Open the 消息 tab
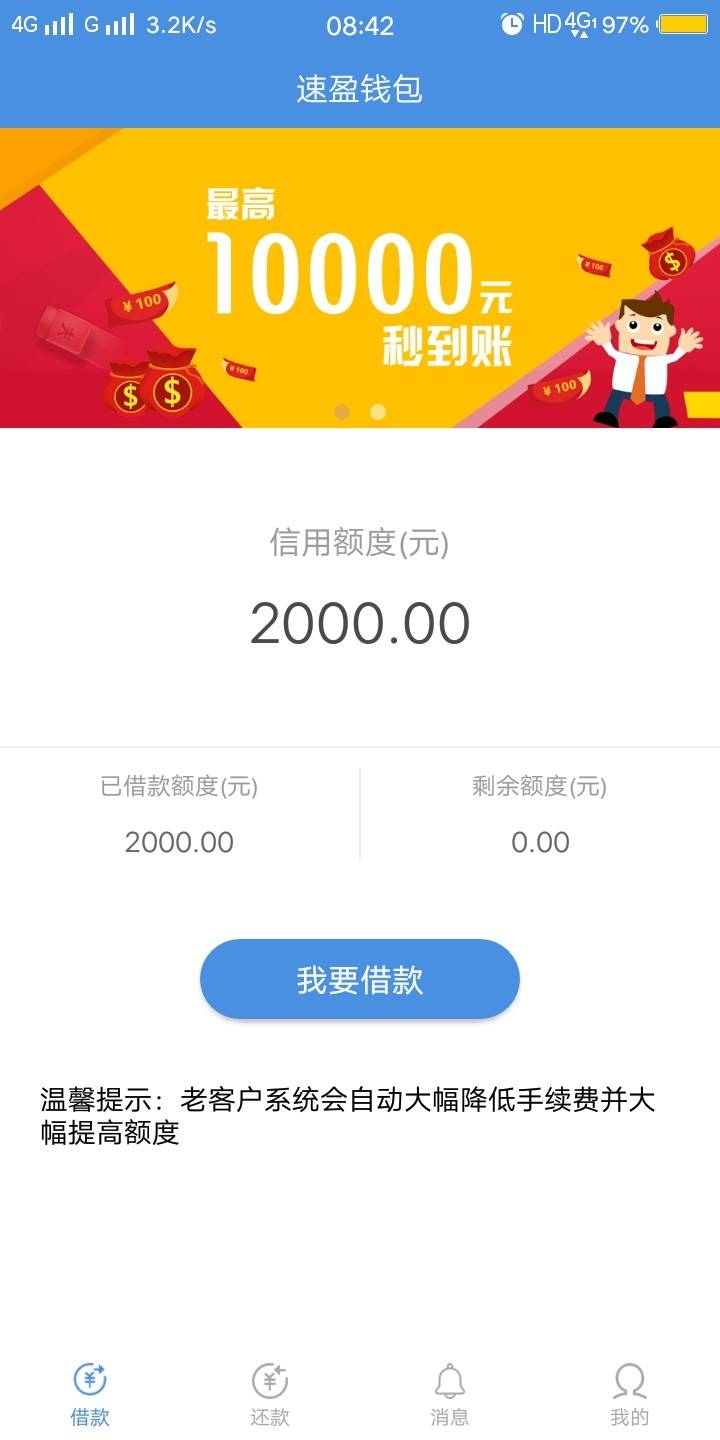The image size is (720, 1440). click(x=450, y=1396)
